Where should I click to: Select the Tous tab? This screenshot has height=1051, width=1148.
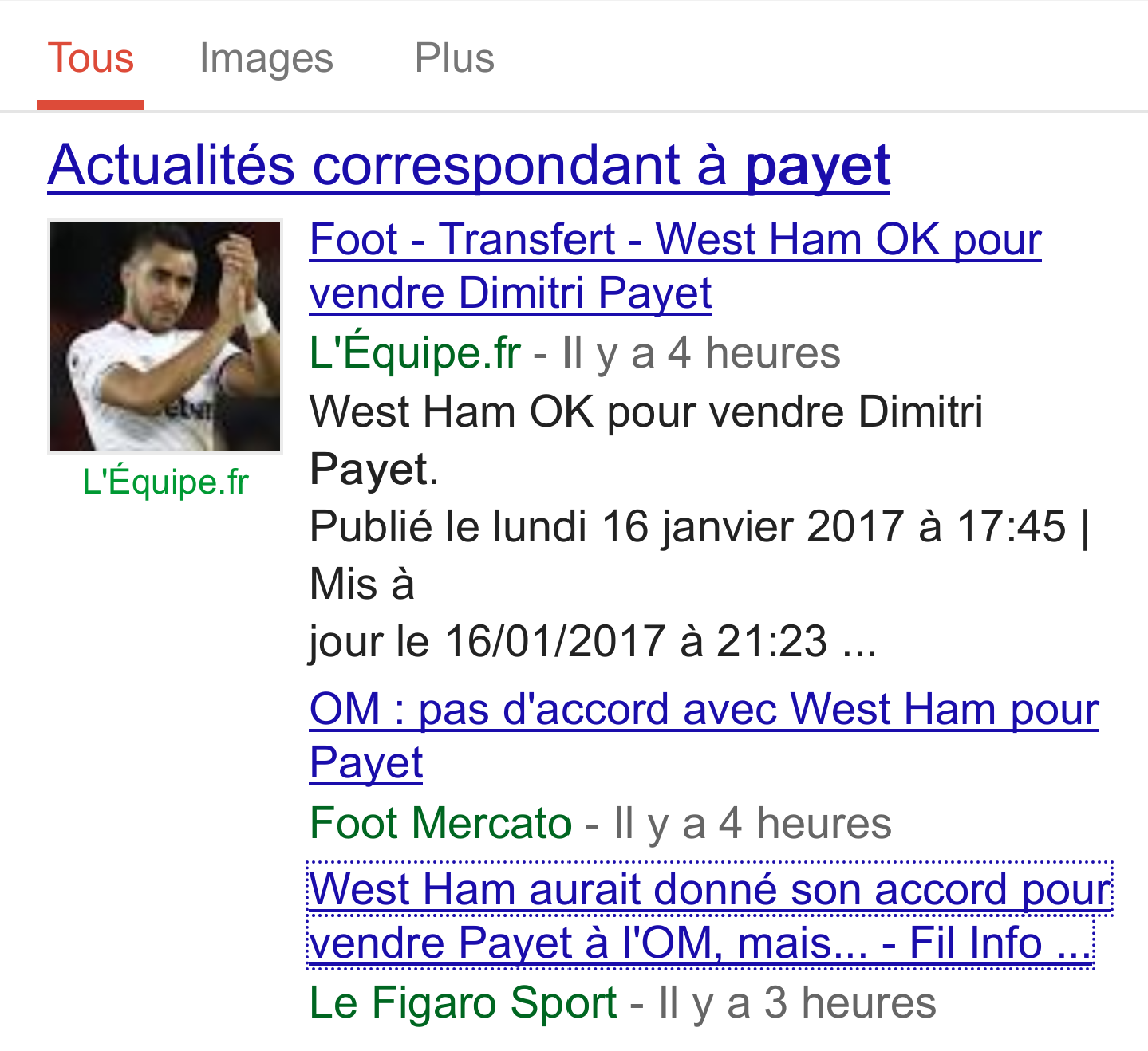[x=91, y=58]
